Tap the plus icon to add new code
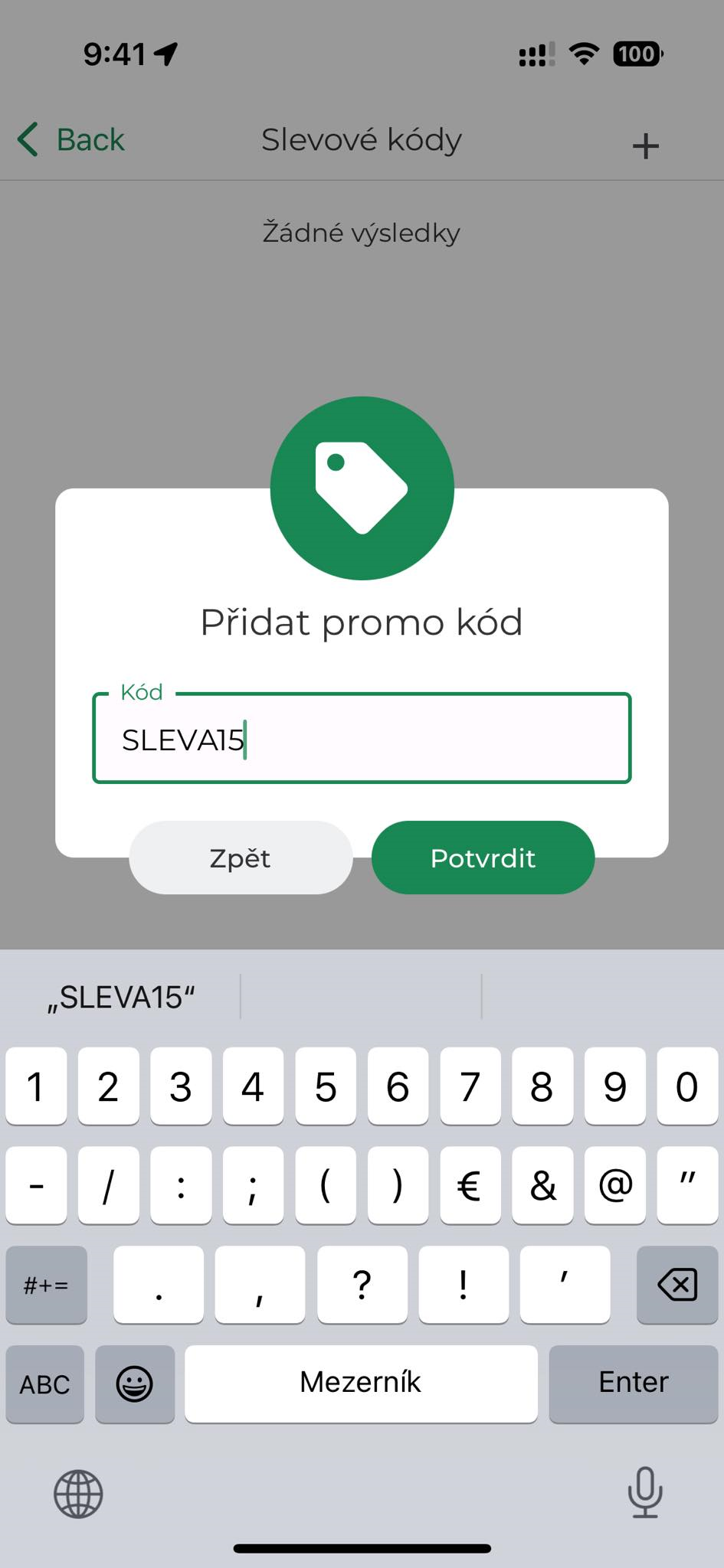The image size is (724, 1568). [x=646, y=143]
